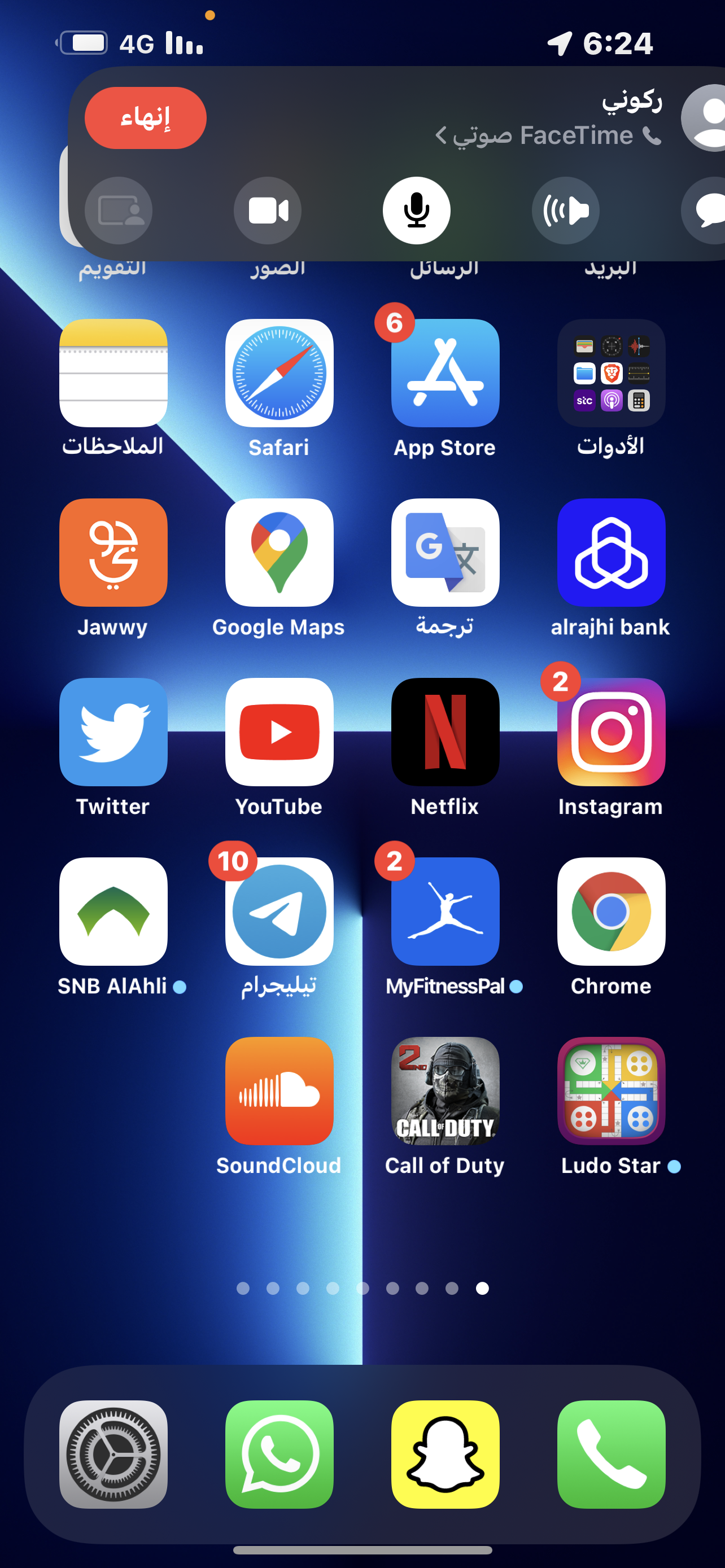Open Telegram (تيليجرام)
Screen dimensions: 725x1568
point(279,911)
